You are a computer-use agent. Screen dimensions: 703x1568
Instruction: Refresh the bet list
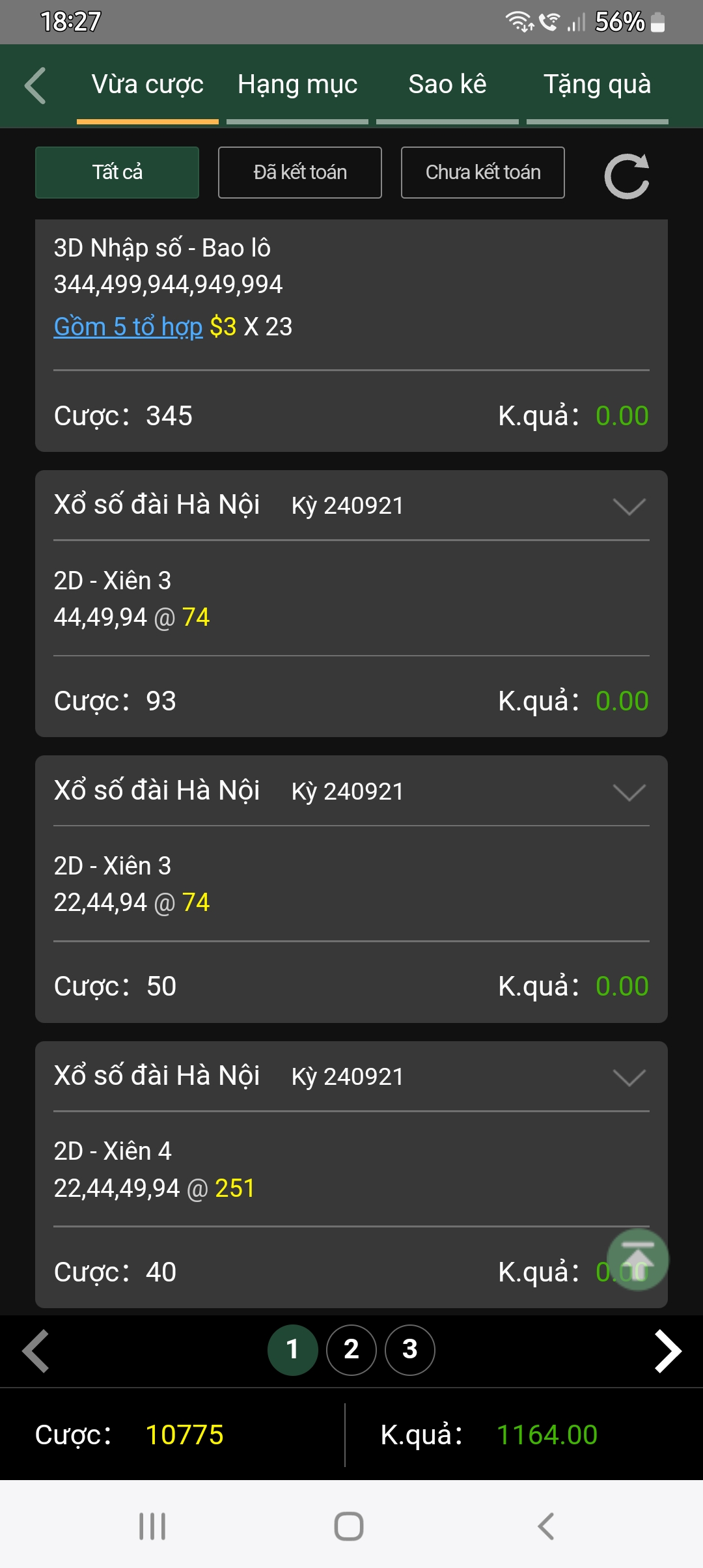click(x=627, y=176)
